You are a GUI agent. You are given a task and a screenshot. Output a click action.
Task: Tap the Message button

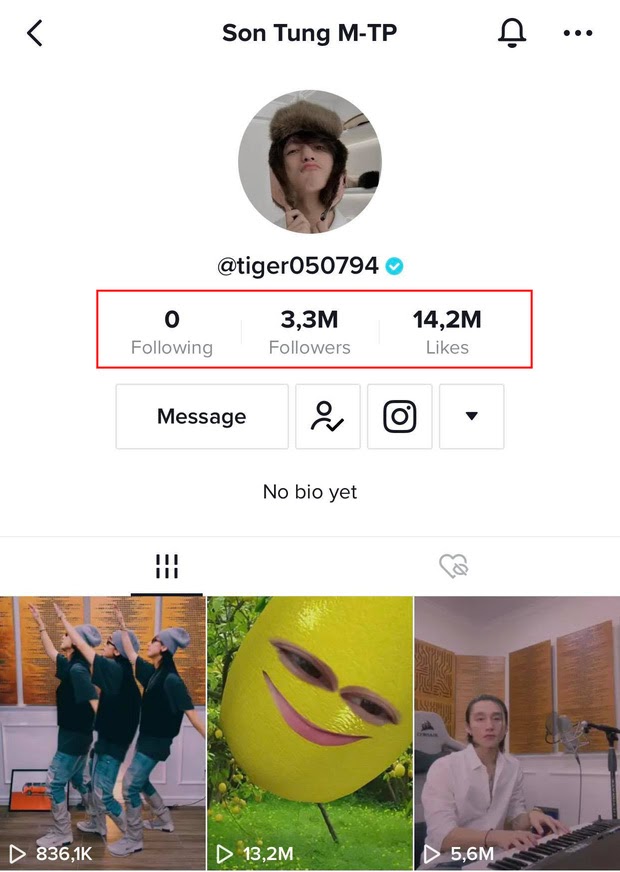[201, 416]
